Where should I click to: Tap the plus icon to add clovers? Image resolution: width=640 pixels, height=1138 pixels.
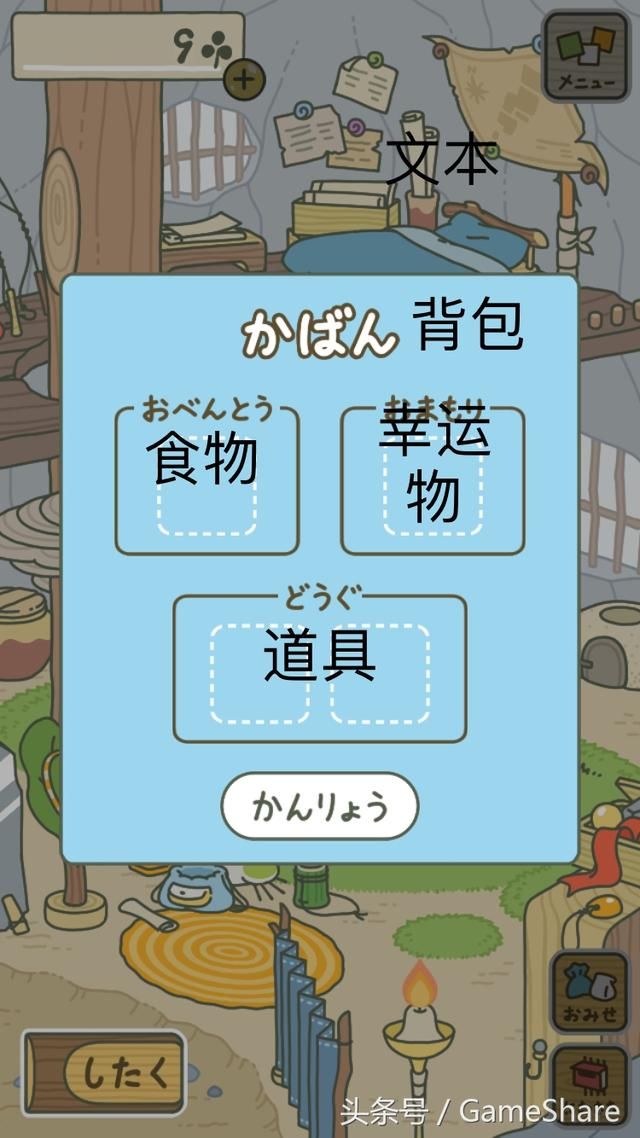point(245,78)
